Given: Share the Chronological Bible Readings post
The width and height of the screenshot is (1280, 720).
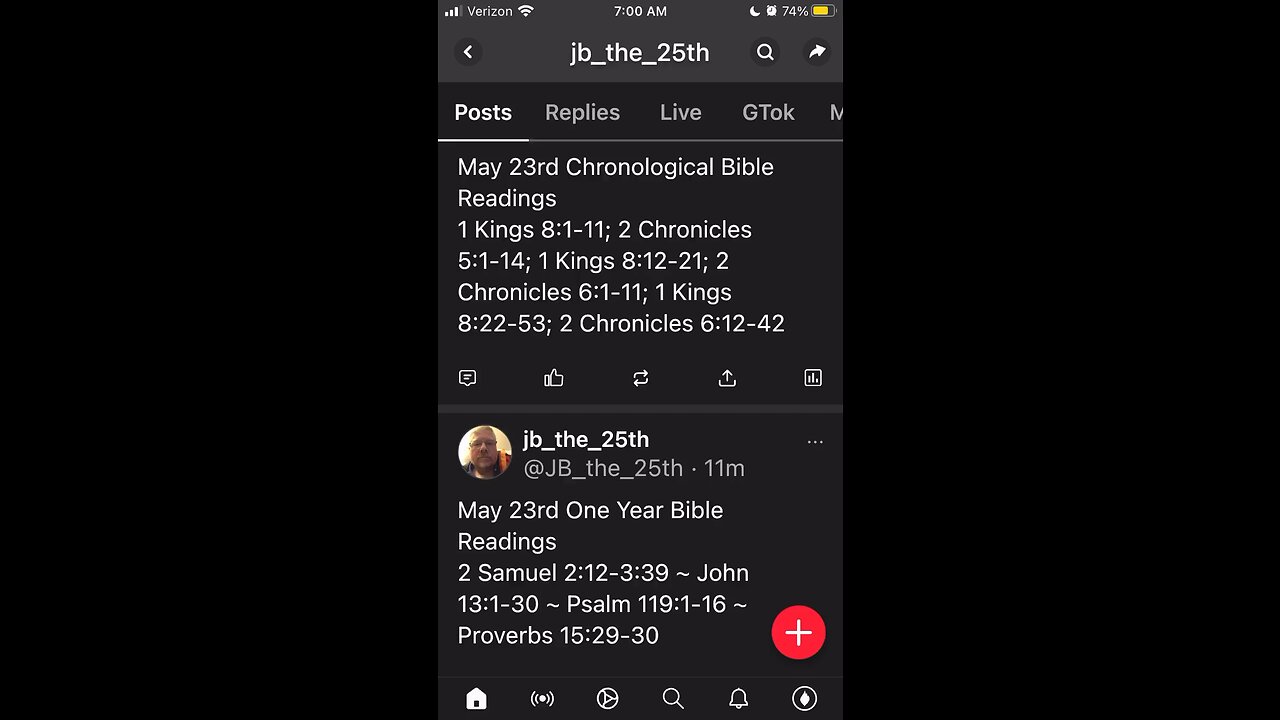Looking at the screenshot, I should 727,378.
